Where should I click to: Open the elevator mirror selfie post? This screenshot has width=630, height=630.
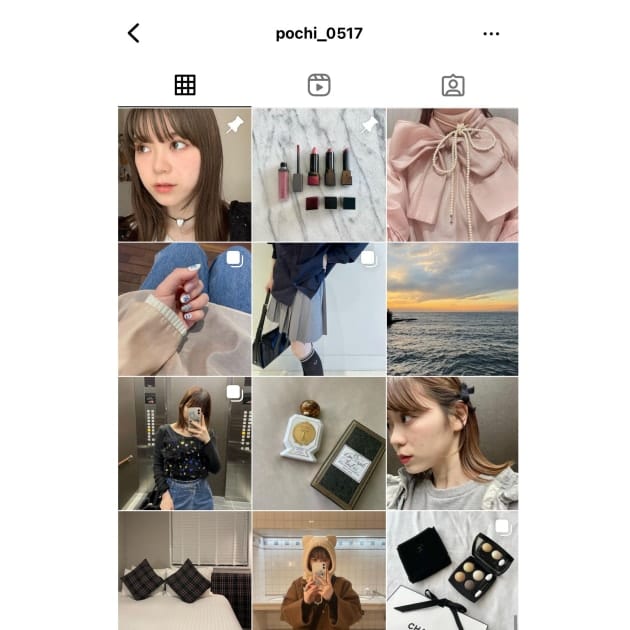point(184,443)
